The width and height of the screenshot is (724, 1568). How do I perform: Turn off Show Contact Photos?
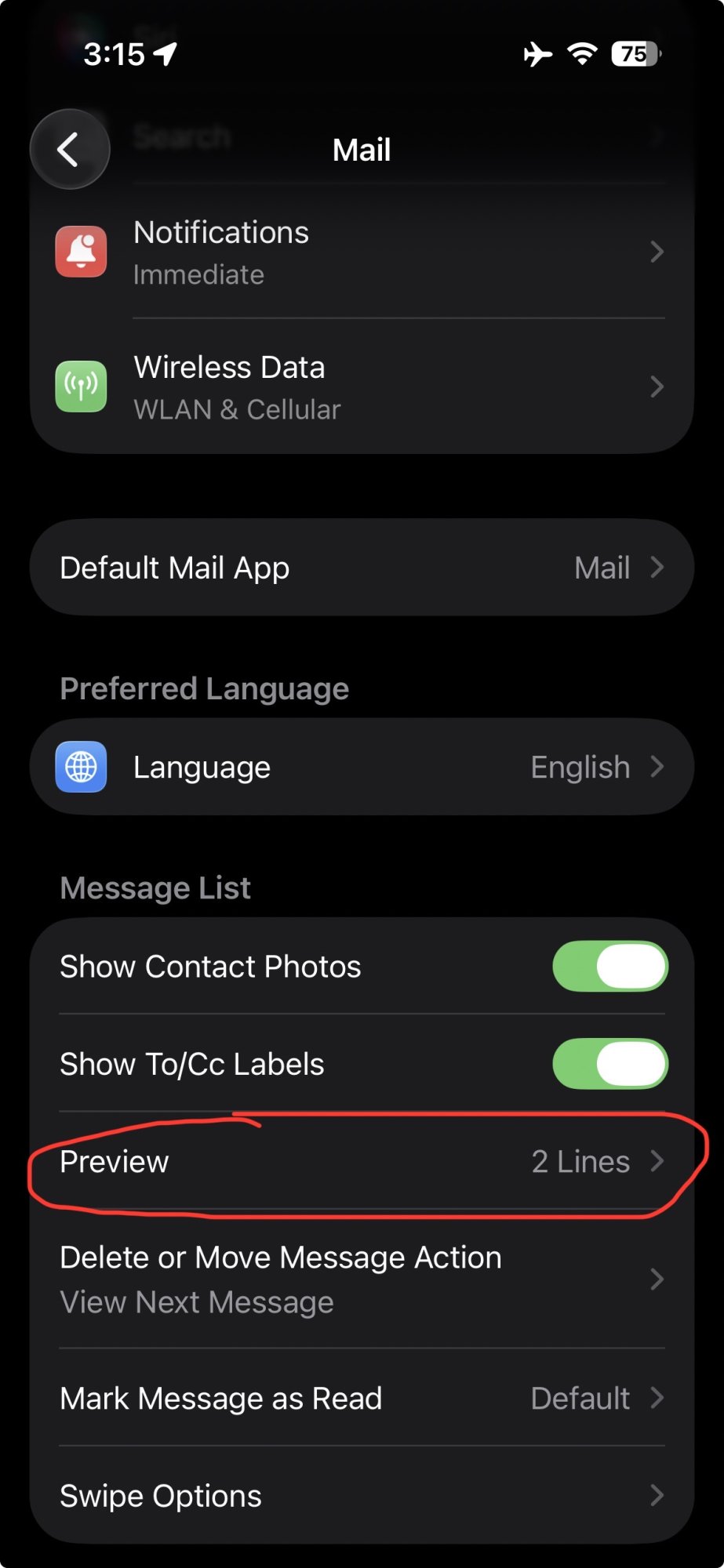click(x=610, y=966)
